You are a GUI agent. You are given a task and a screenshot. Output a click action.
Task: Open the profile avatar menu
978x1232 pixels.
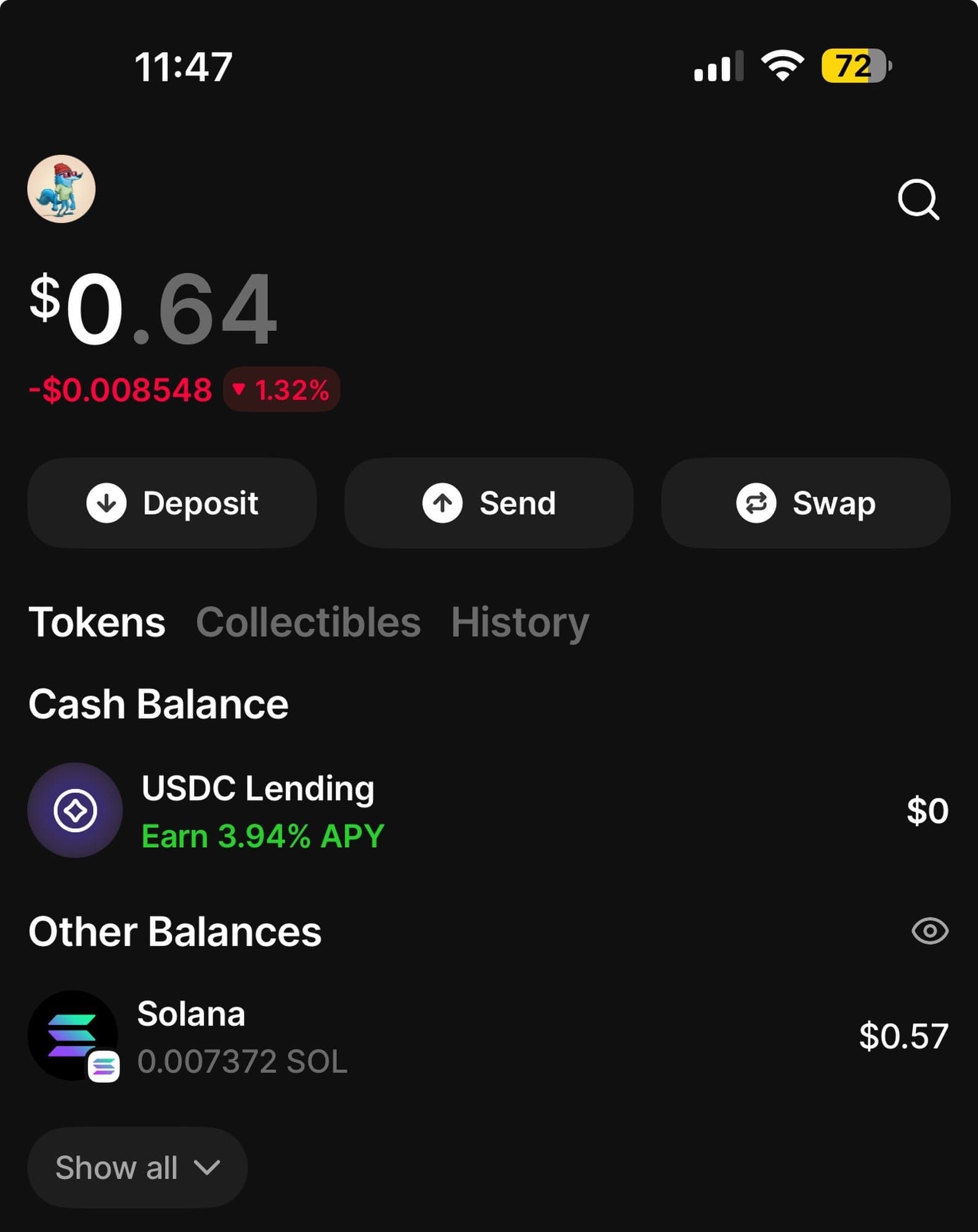(62, 189)
